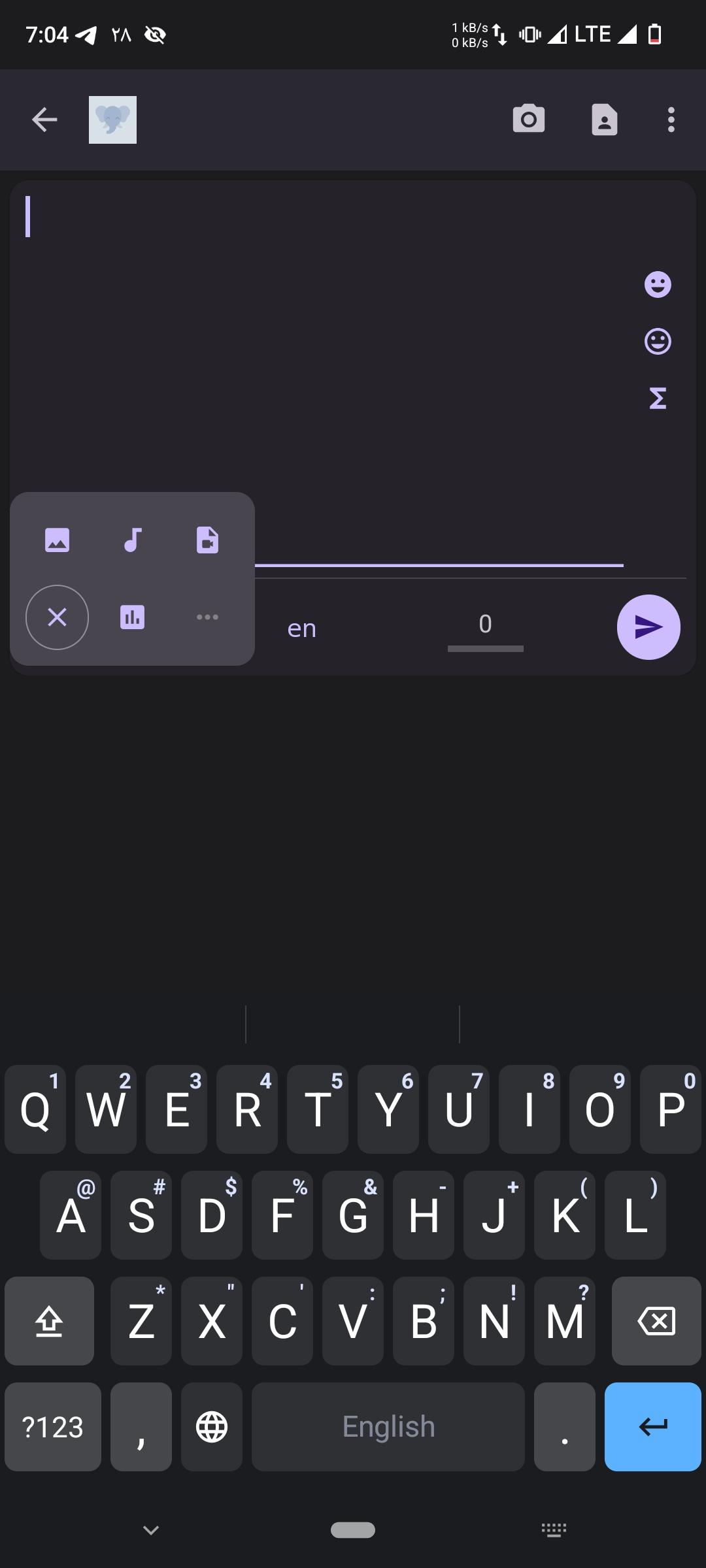The width and height of the screenshot is (706, 1568).
Task: Attach an audio file
Action: click(x=133, y=540)
